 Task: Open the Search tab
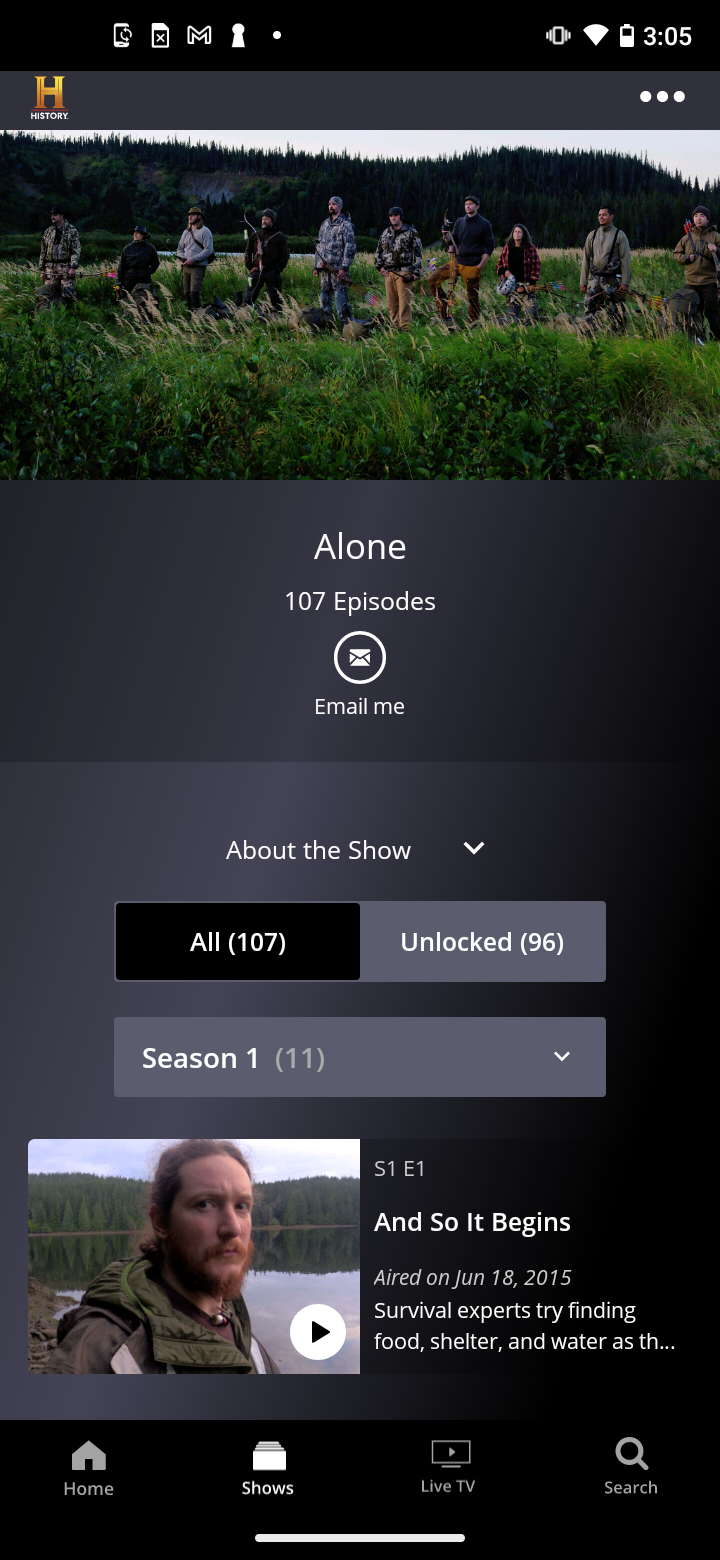click(x=630, y=1468)
